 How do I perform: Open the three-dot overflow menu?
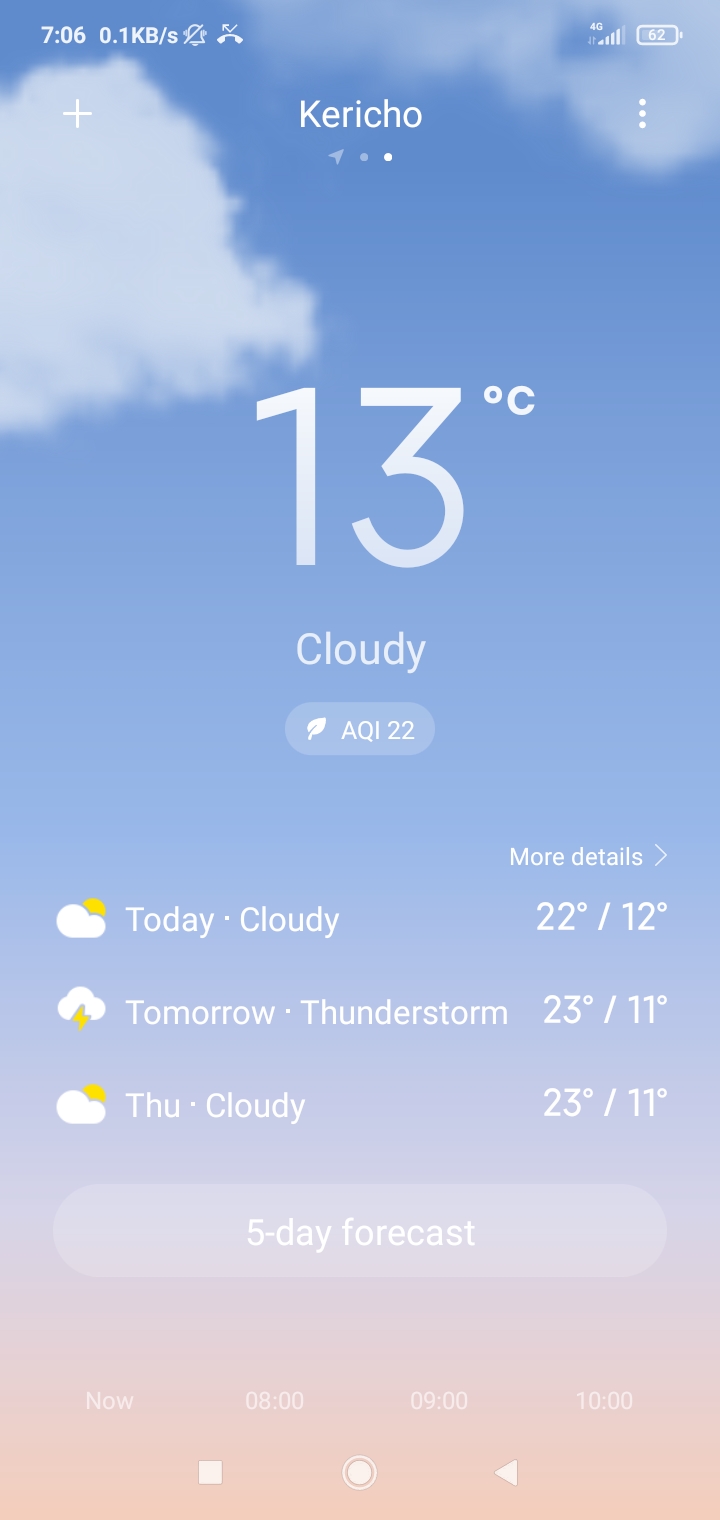tap(642, 115)
